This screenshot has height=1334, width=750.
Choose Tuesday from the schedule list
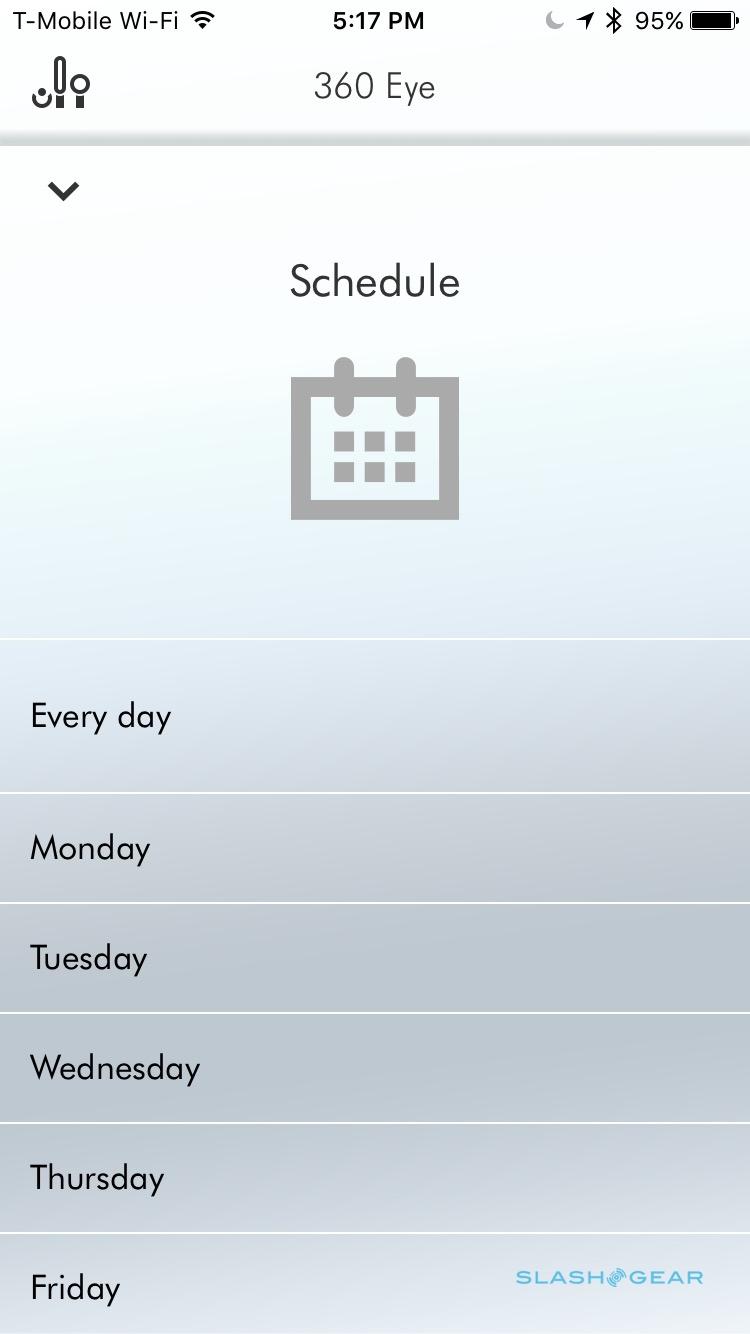point(375,958)
